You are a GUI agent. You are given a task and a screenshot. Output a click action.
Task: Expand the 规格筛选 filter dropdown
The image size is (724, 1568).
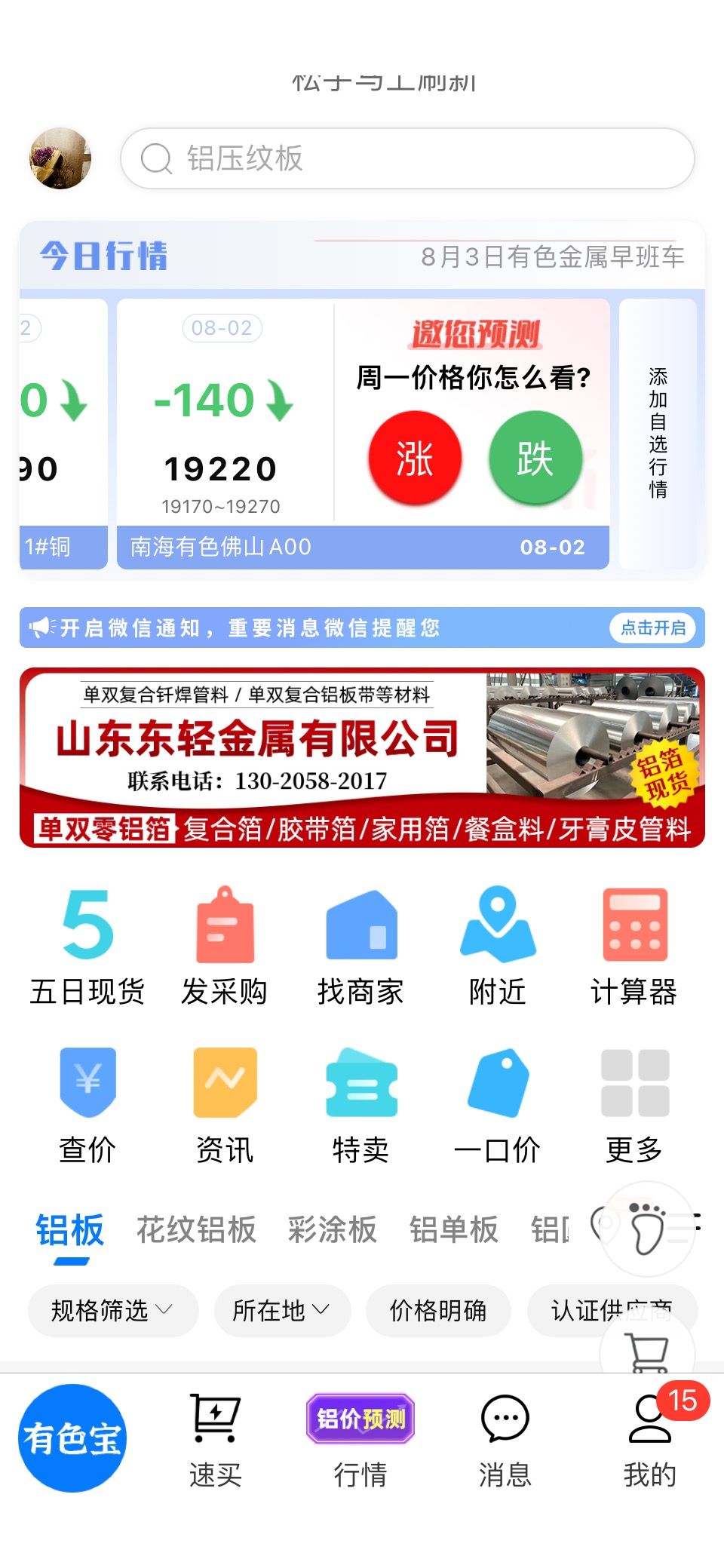point(113,1311)
